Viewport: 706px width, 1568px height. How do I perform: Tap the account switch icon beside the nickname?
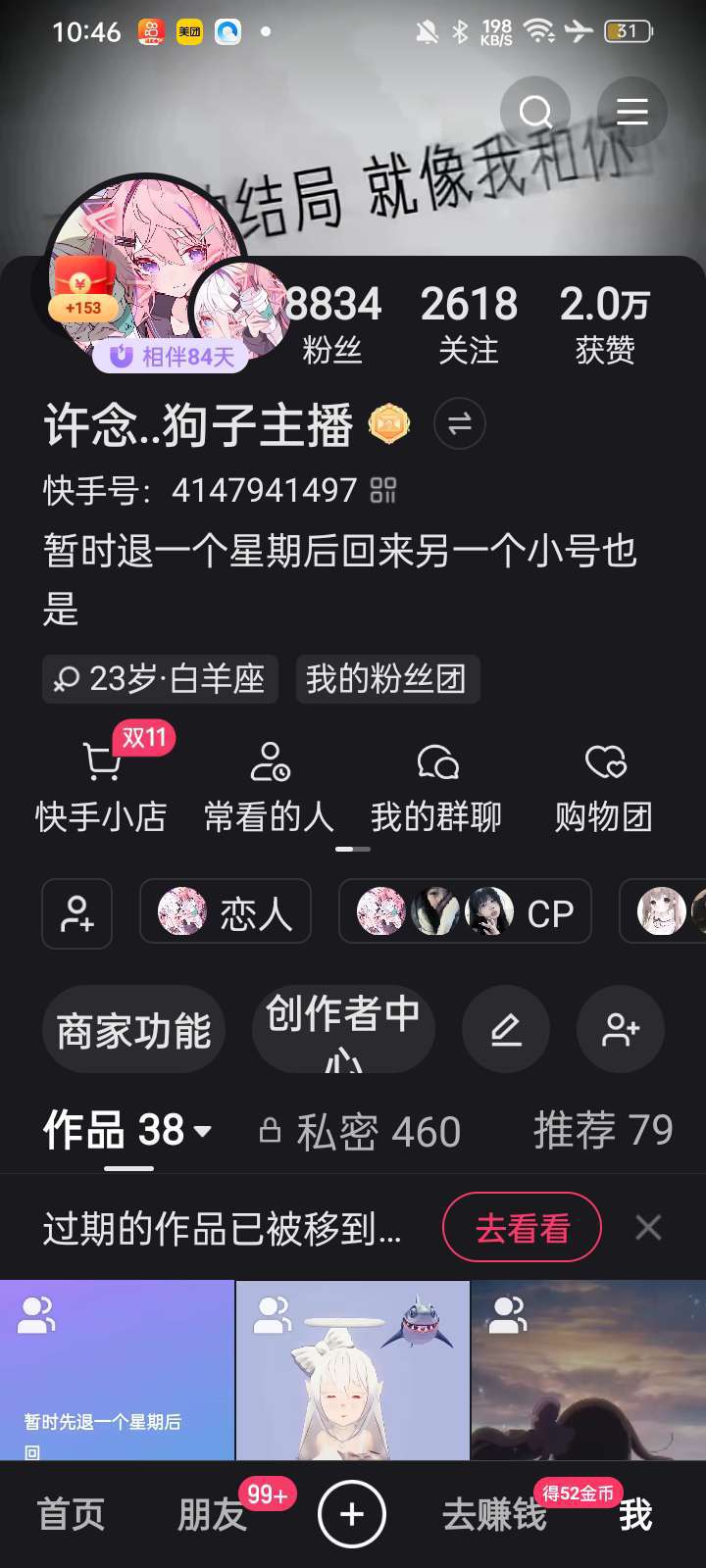459,424
